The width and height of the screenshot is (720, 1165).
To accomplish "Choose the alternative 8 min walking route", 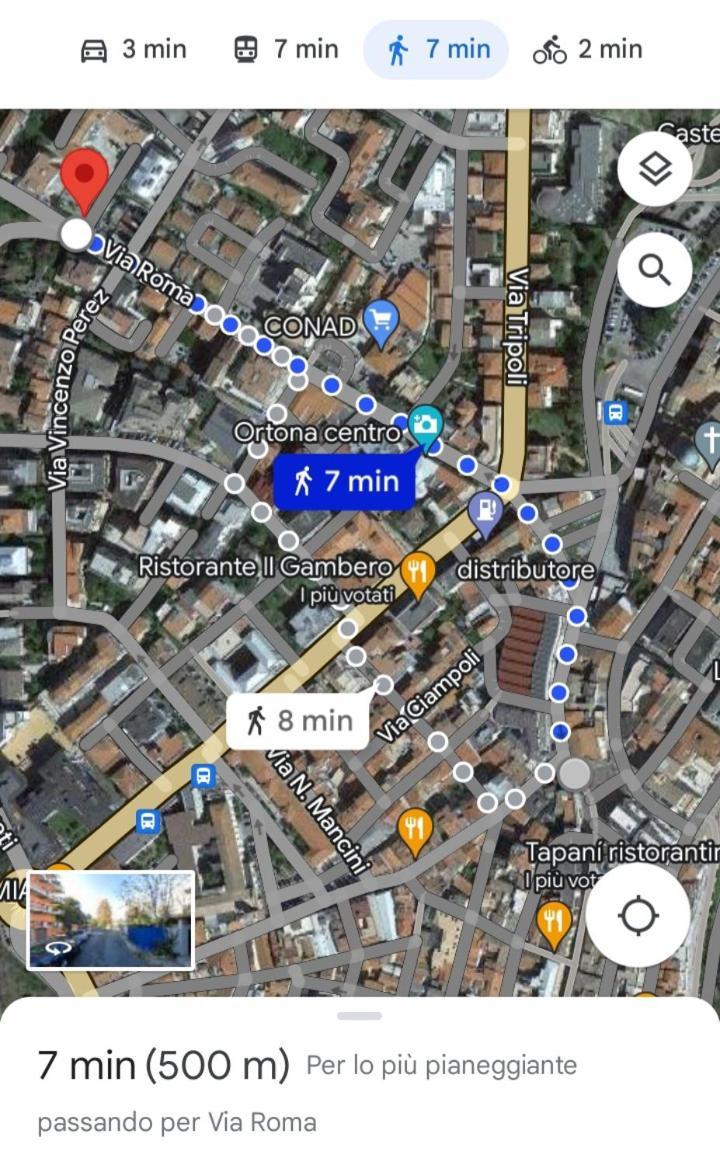I will tap(297, 720).
